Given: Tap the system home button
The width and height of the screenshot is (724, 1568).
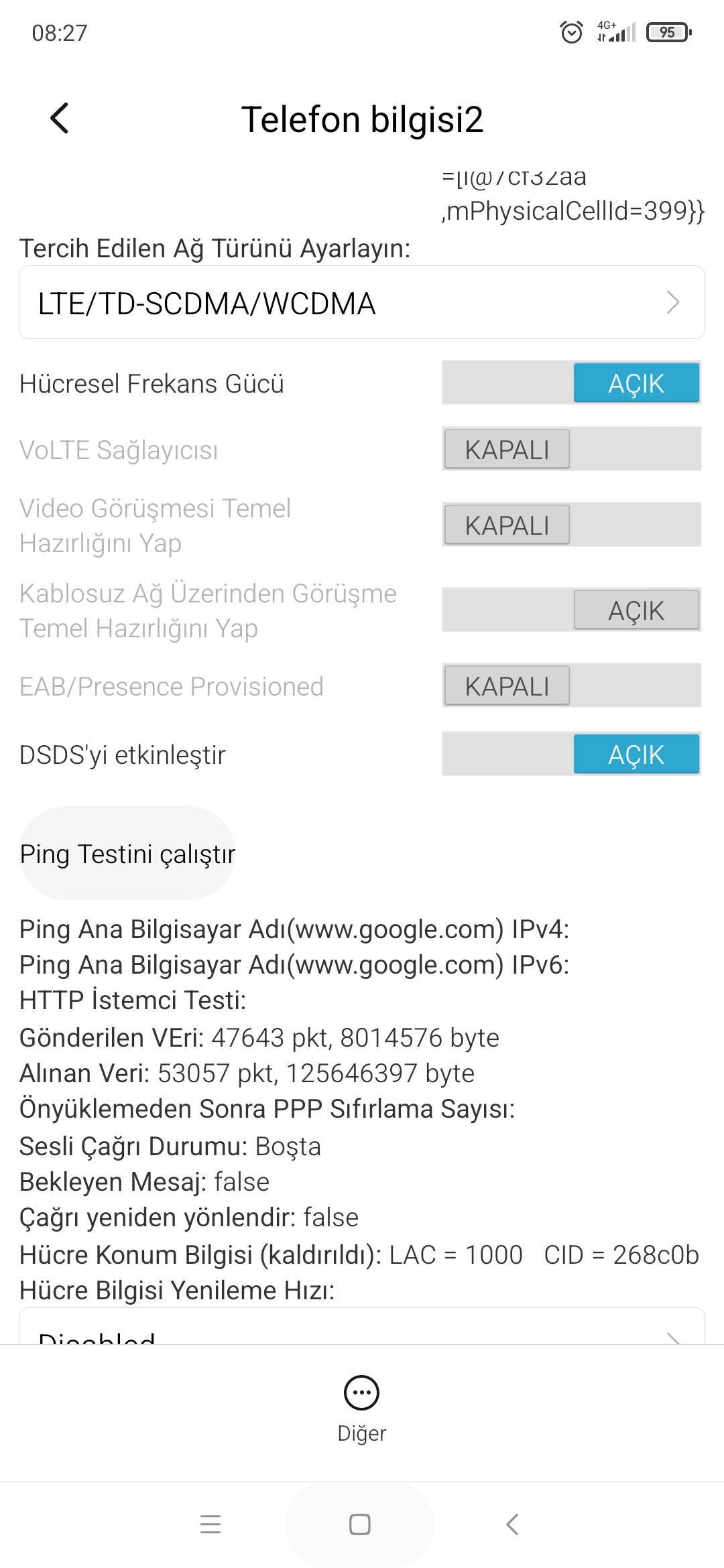Looking at the screenshot, I should point(360,1524).
